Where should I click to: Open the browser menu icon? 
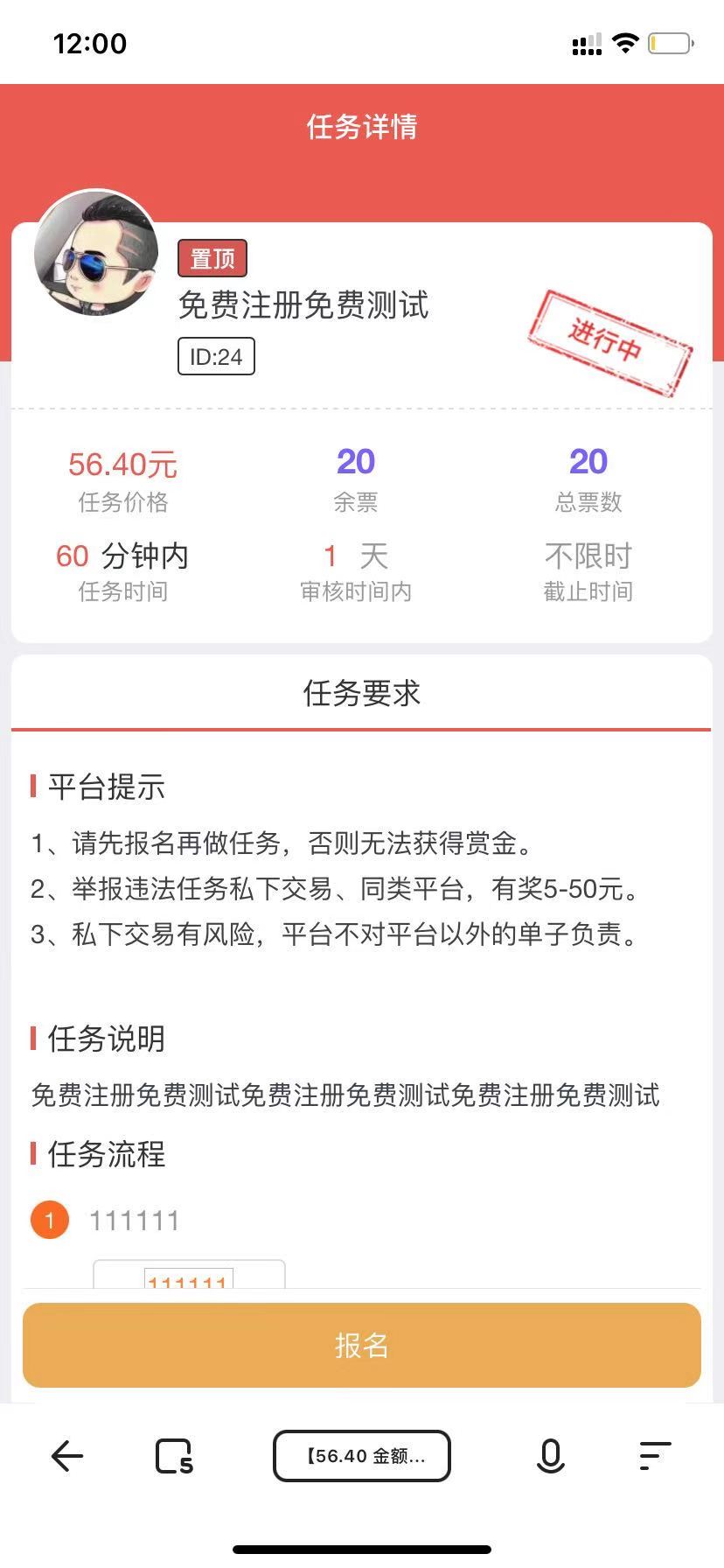[x=655, y=1456]
